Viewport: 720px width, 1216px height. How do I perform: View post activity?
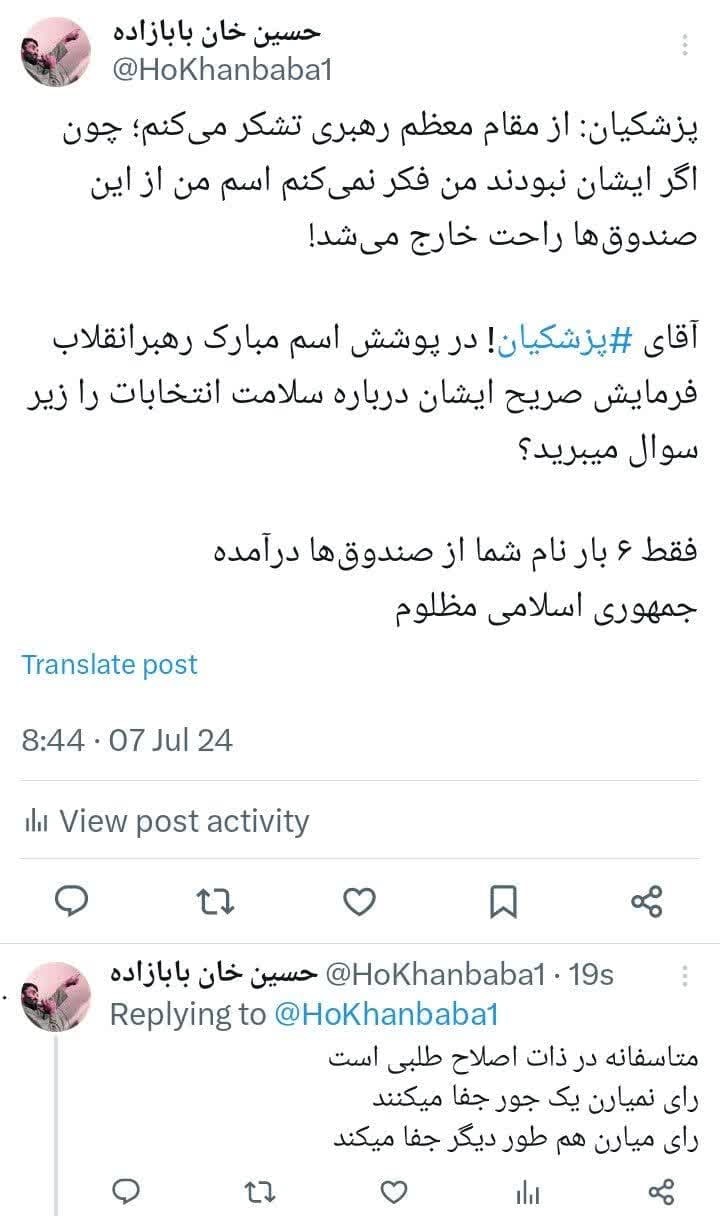point(166,822)
